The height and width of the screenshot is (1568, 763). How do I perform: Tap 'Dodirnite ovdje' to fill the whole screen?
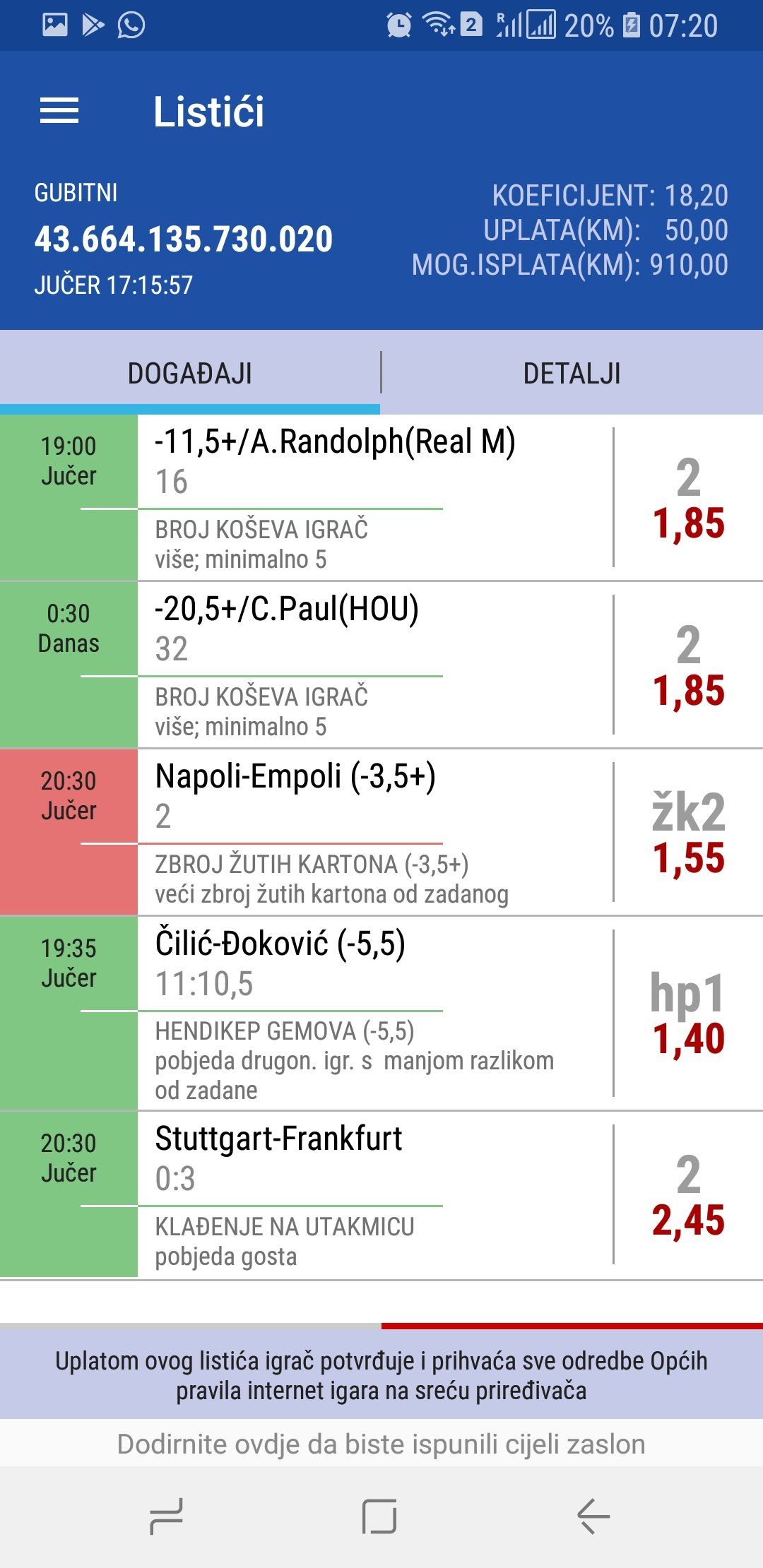point(381,1444)
